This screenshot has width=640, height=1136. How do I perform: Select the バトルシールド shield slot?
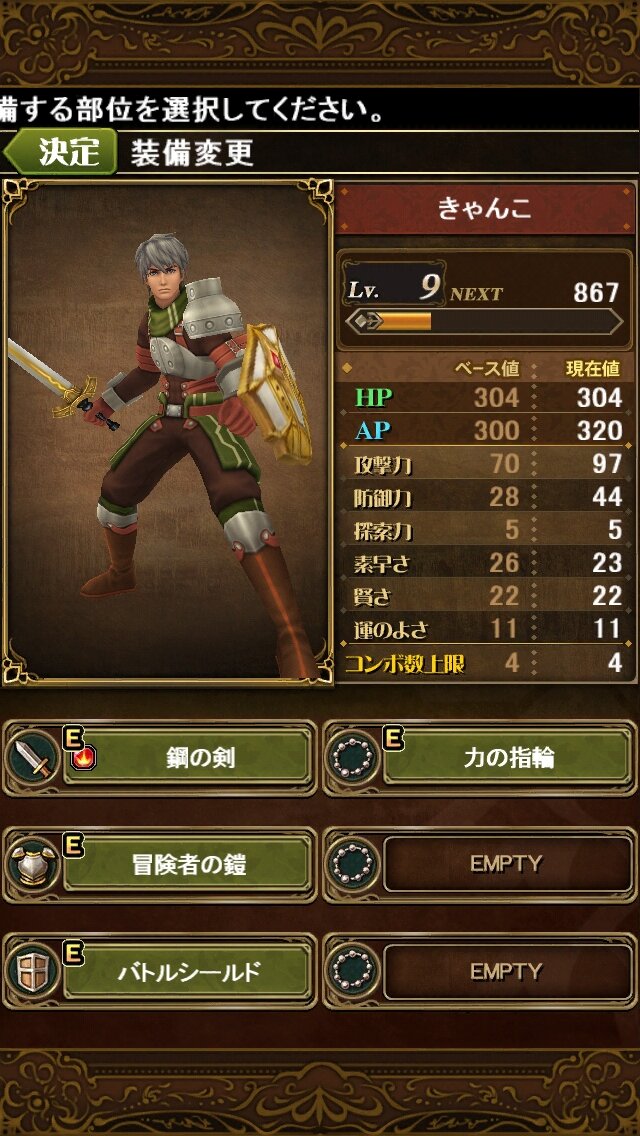[x=188, y=971]
